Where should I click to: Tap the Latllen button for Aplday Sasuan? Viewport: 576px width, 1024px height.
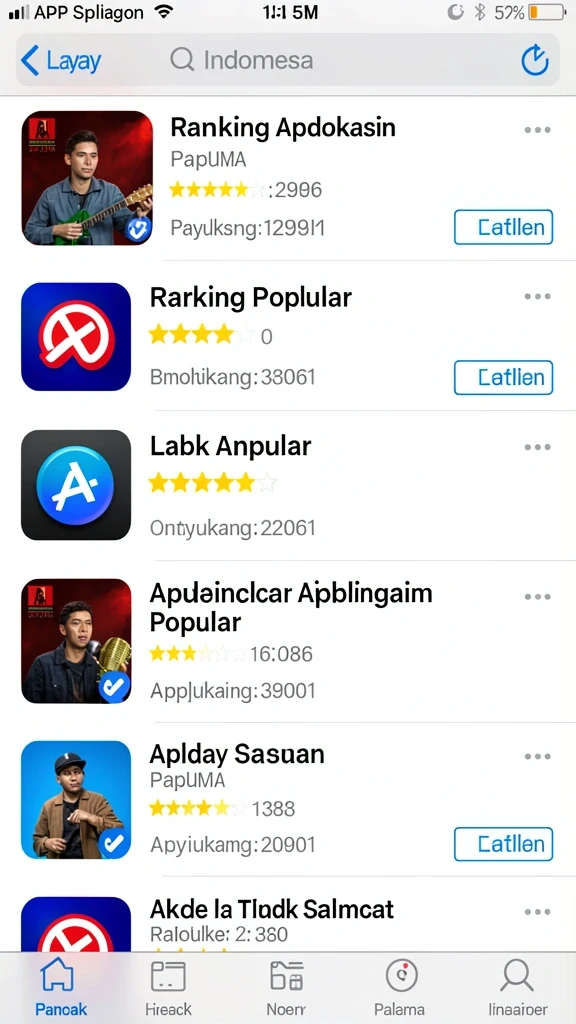[504, 844]
